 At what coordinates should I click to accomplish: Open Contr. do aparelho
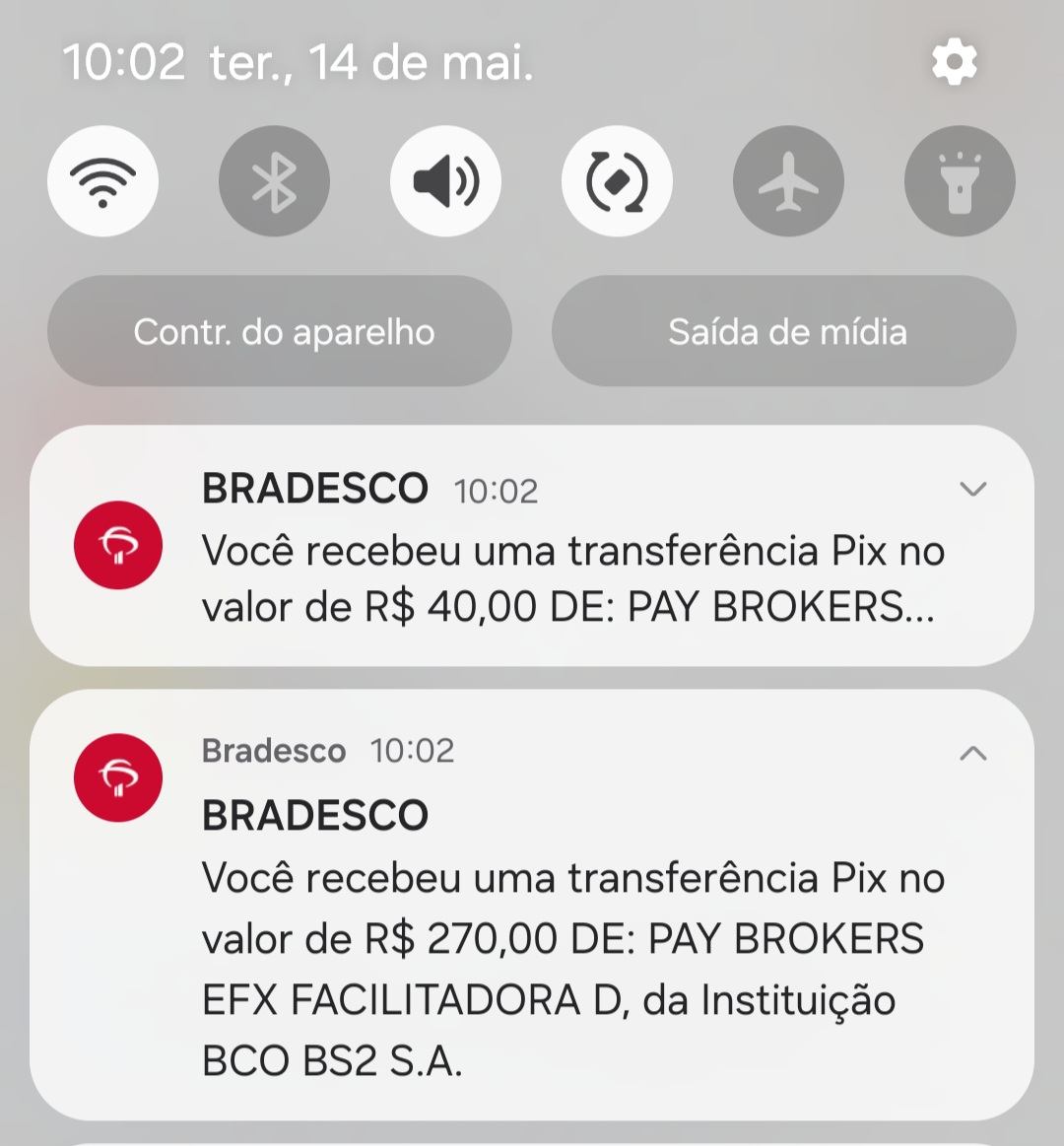pos(280,332)
